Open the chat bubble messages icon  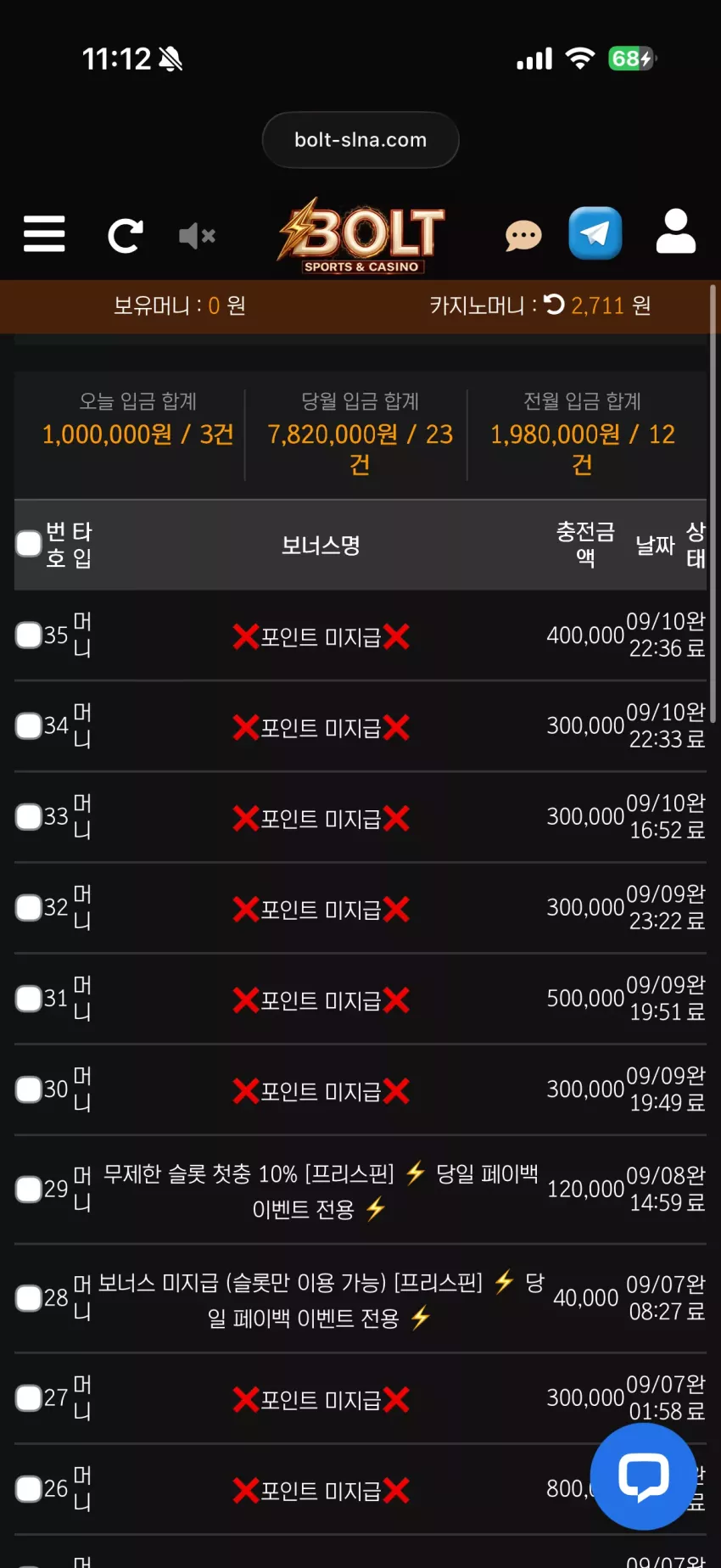pos(523,235)
